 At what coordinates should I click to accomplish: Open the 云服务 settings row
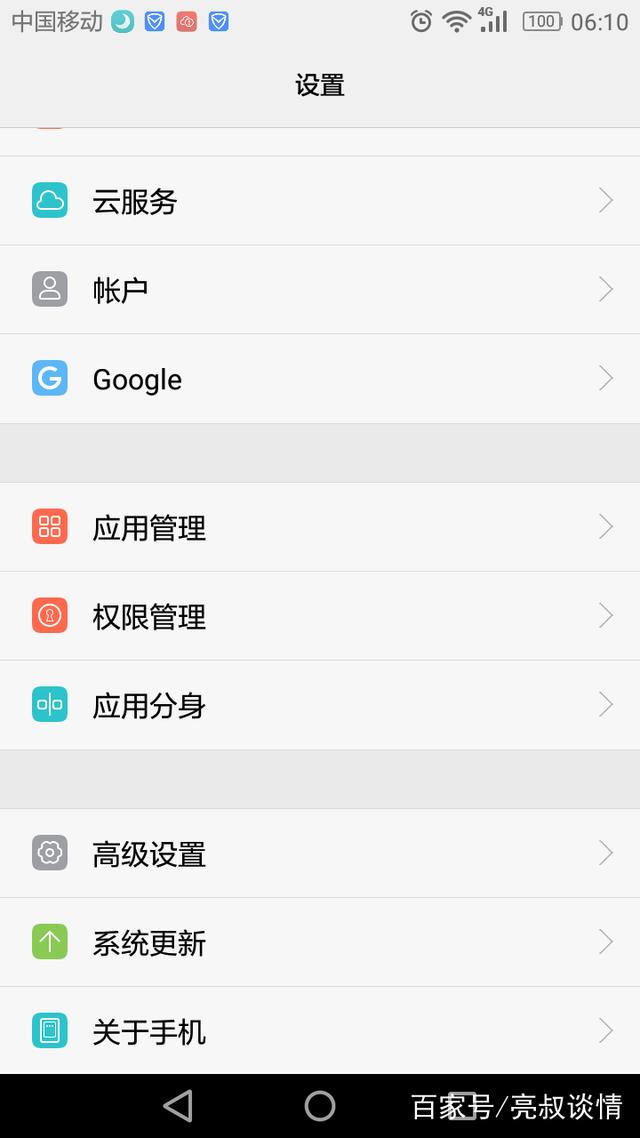tap(320, 201)
